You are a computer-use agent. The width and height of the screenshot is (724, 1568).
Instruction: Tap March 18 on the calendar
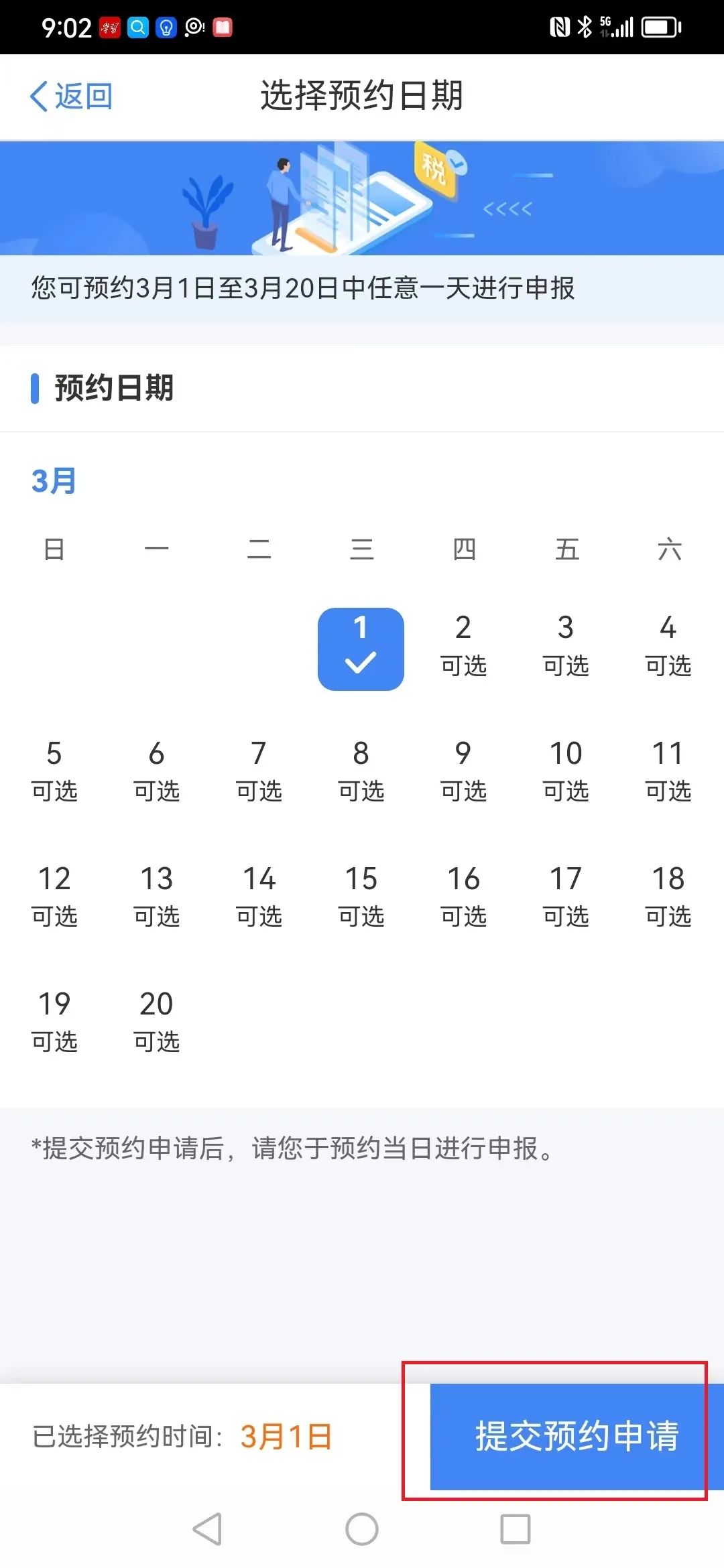pyautogui.click(x=668, y=897)
